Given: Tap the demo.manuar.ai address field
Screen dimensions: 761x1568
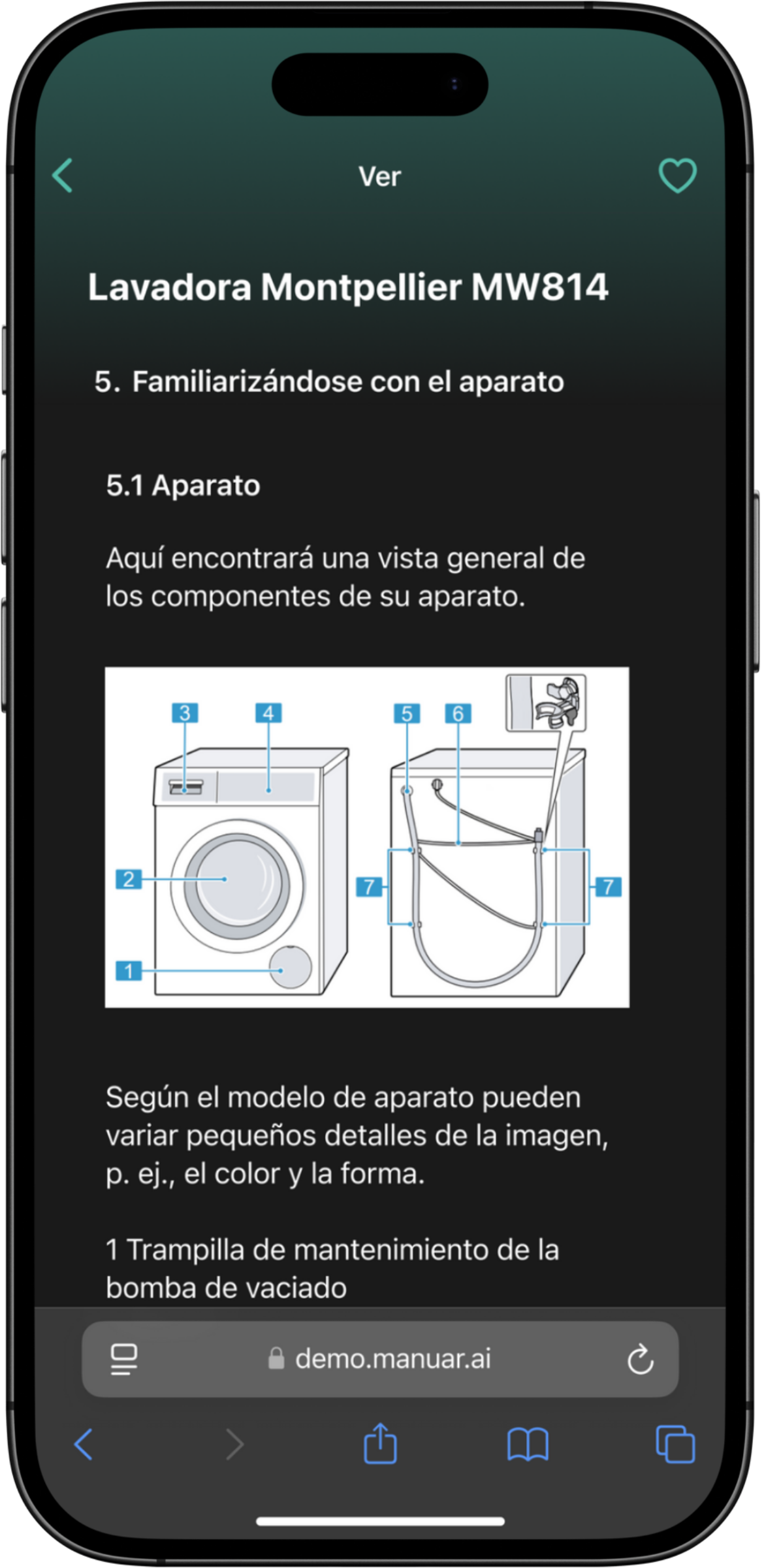Looking at the screenshot, I should pos(380,1360).
